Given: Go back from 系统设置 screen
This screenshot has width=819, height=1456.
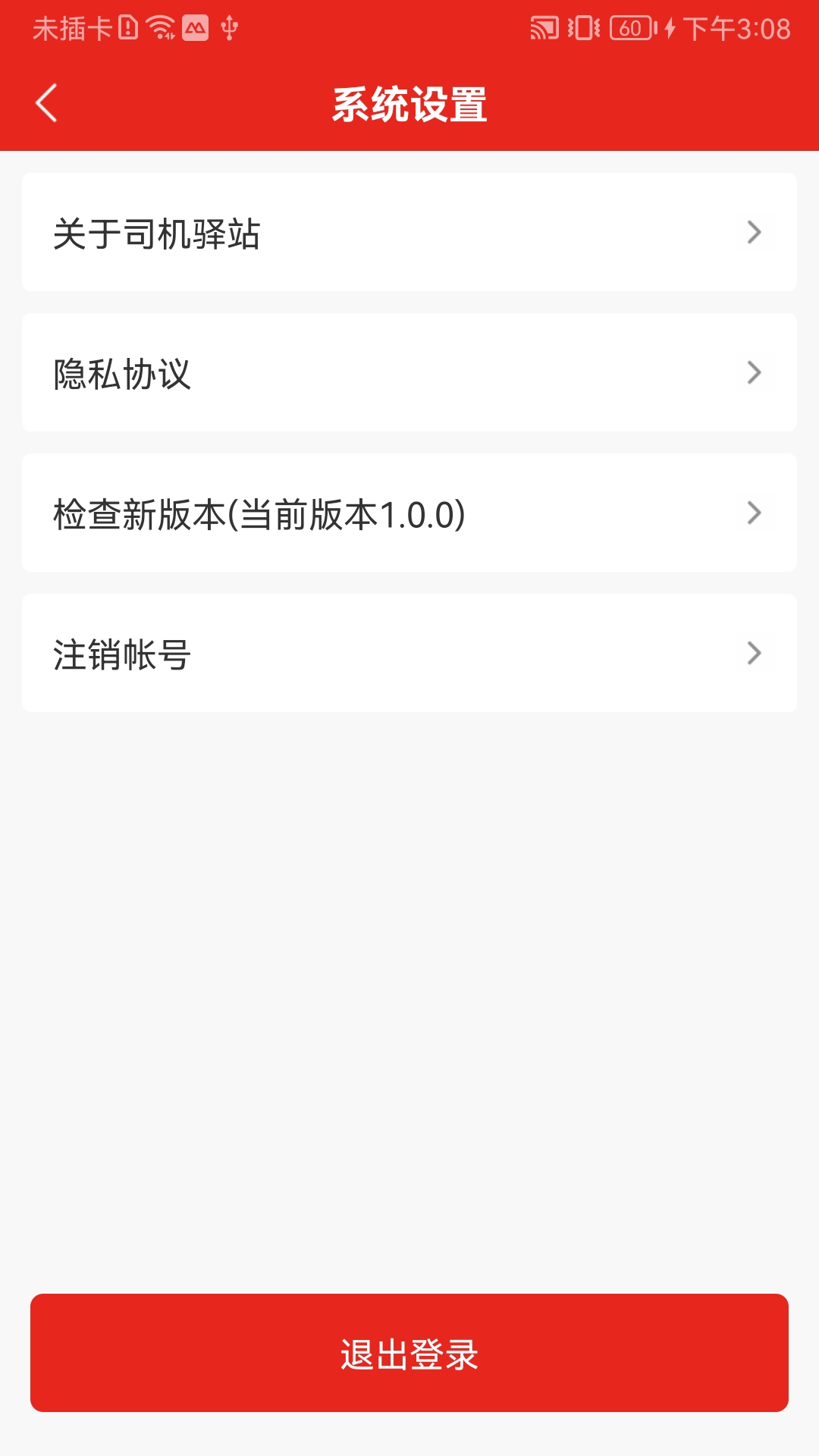Looking at the screenshot, I should point(47,103).
